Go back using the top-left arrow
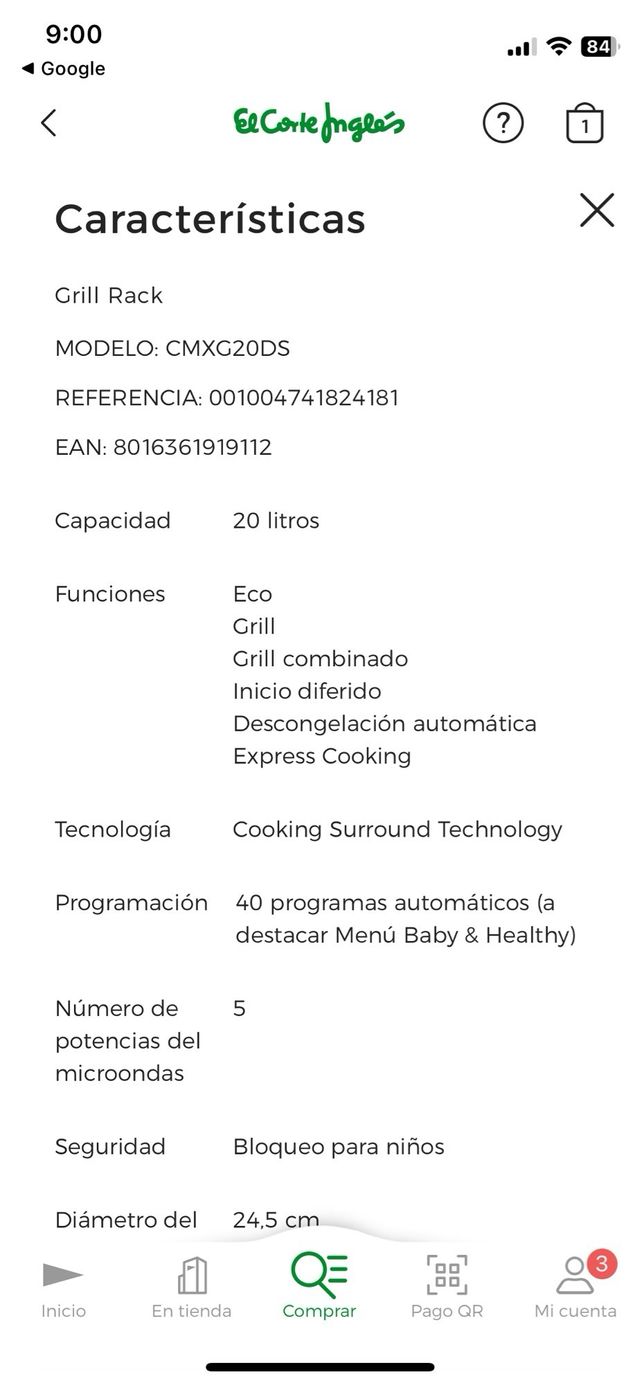The height and width of the screenshot is (1385, 640). 48,123
